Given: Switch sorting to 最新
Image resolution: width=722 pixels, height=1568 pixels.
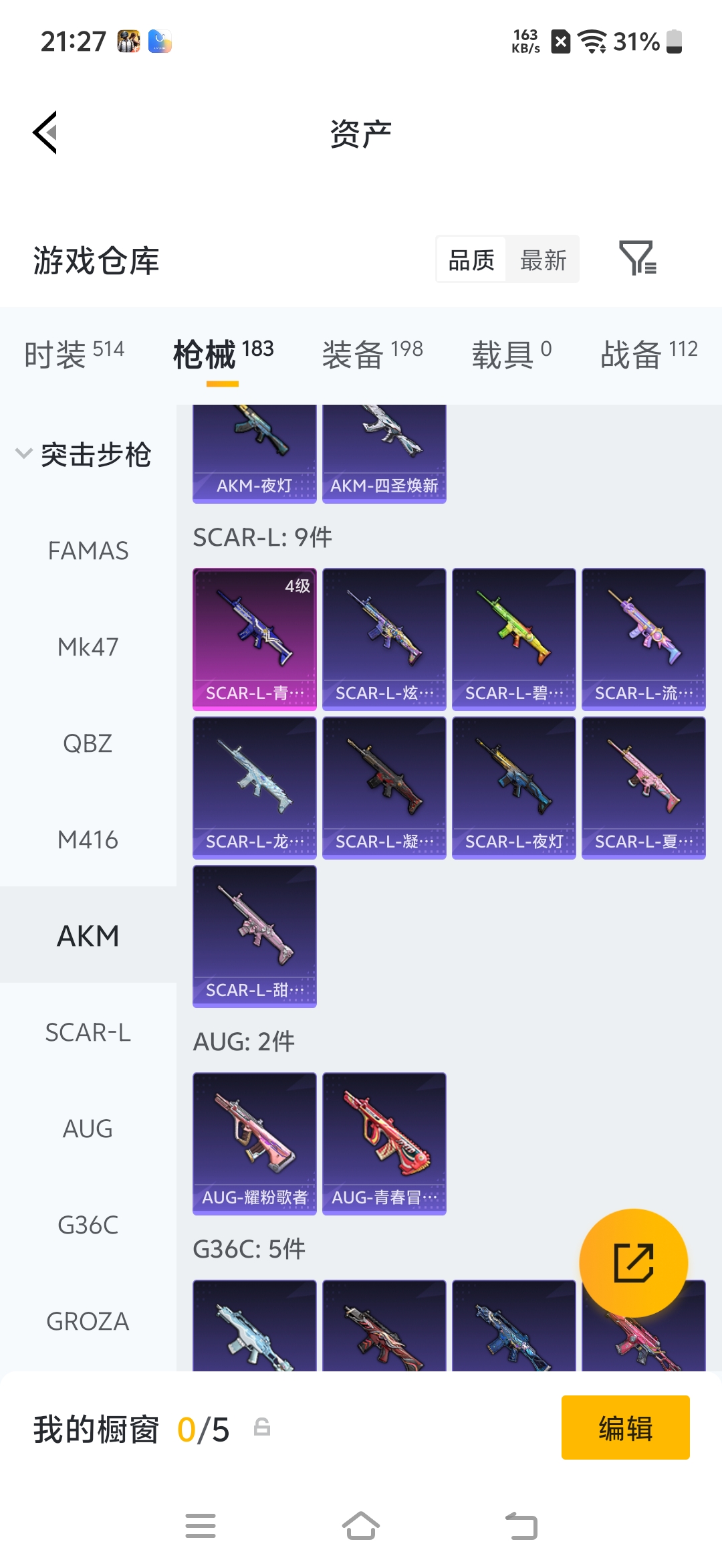Looking at the screenshot, I should tap(543, 259).
